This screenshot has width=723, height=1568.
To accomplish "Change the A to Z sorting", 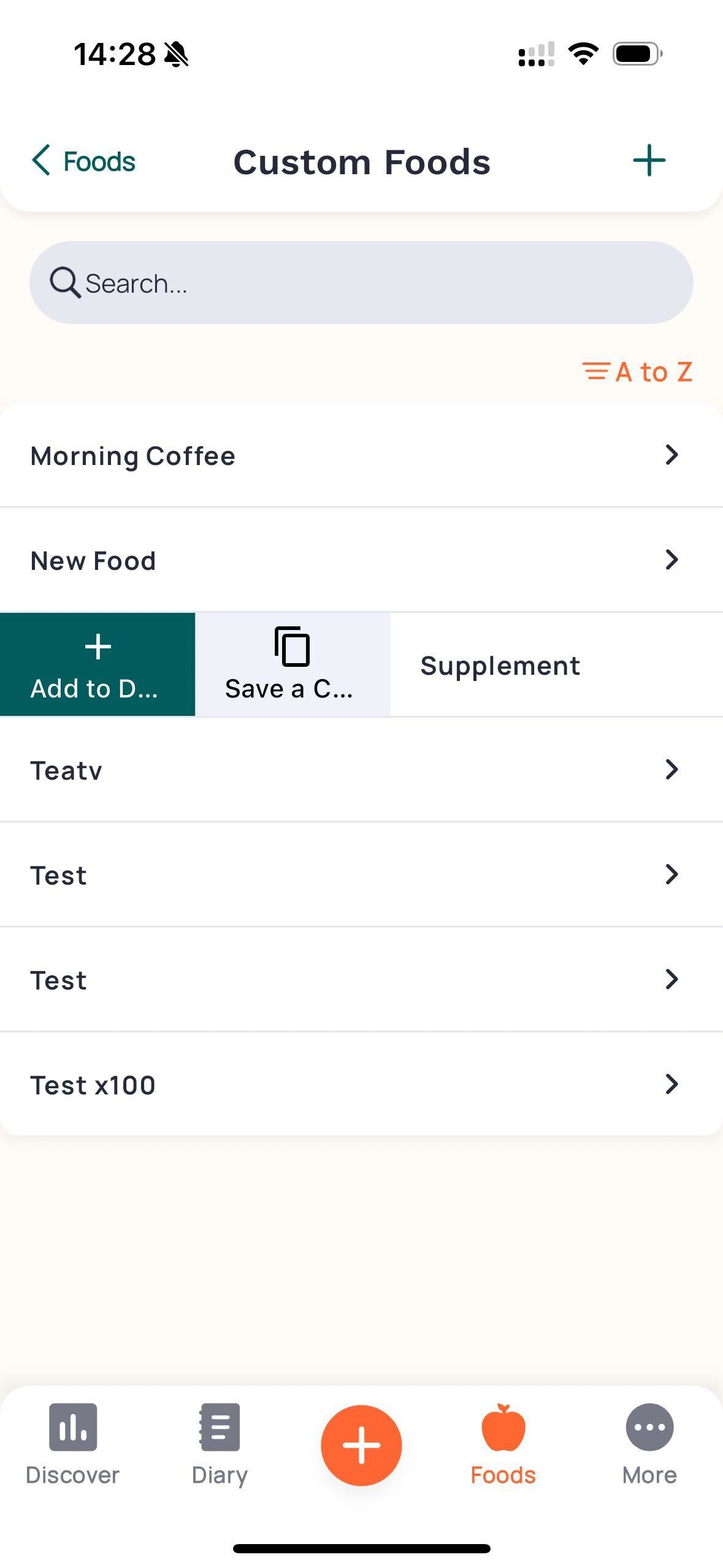I will [637, 372].
